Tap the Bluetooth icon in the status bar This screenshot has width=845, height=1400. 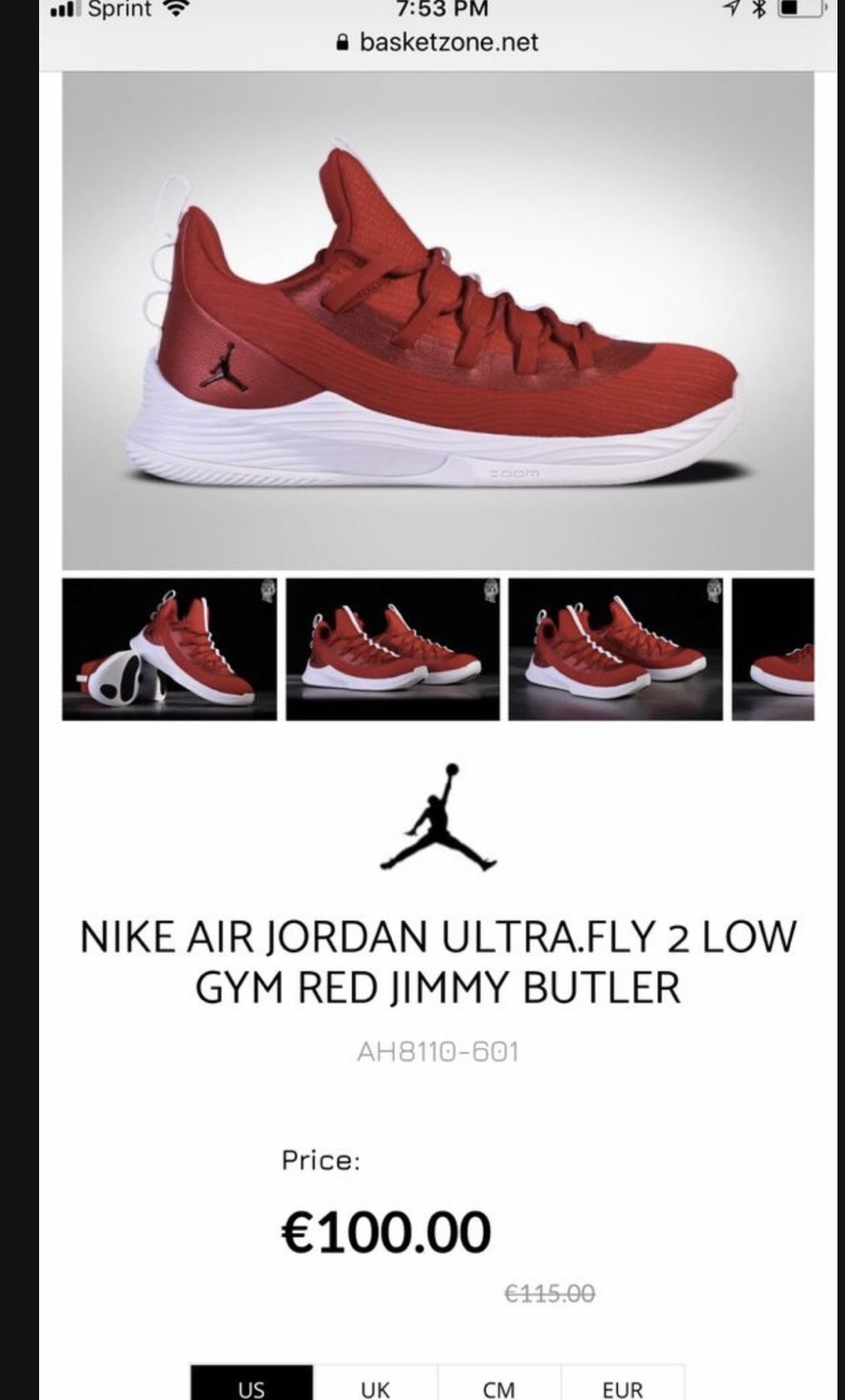(x=758, y=9)
